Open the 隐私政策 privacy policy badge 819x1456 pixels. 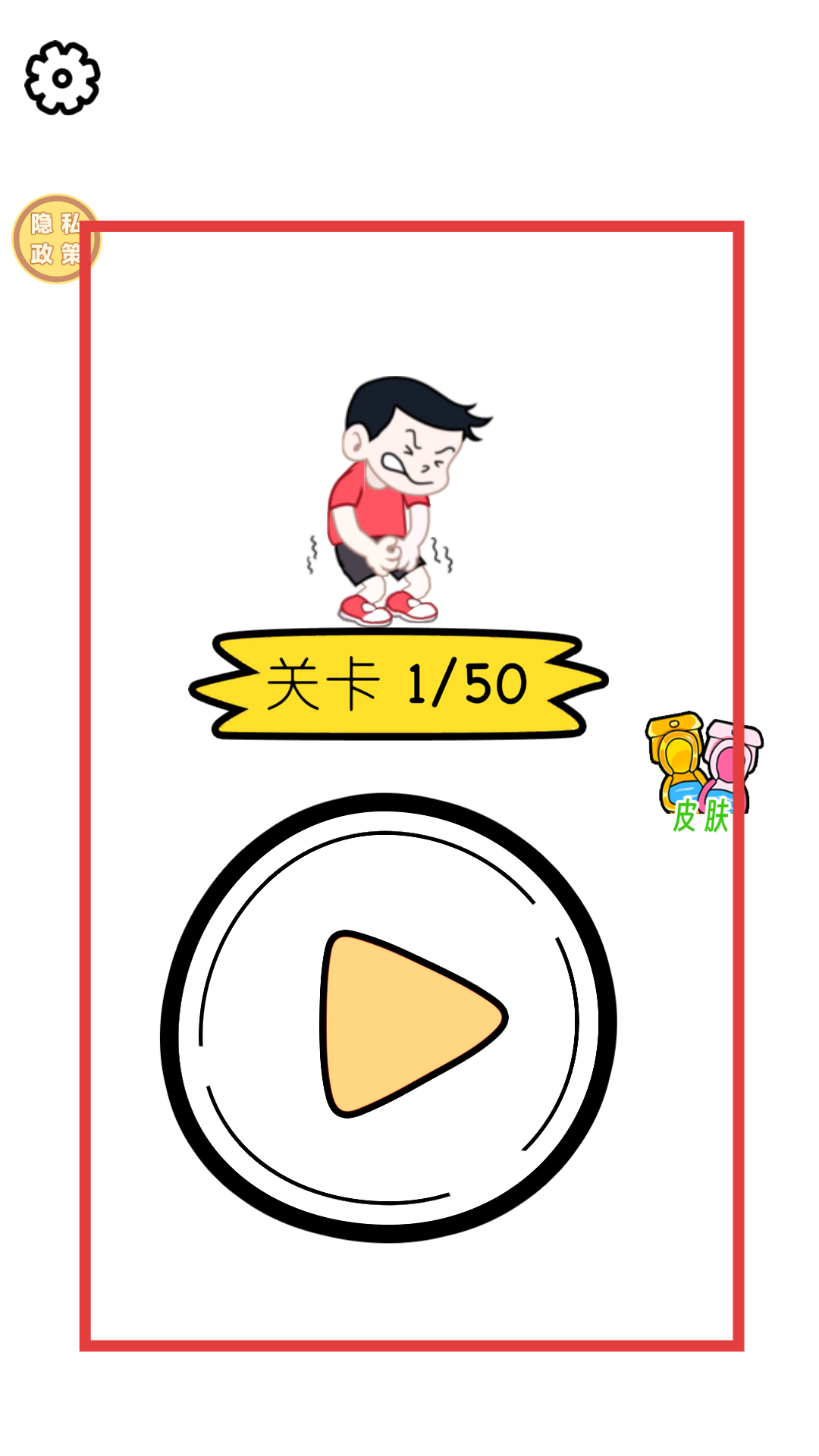(56, 239)
